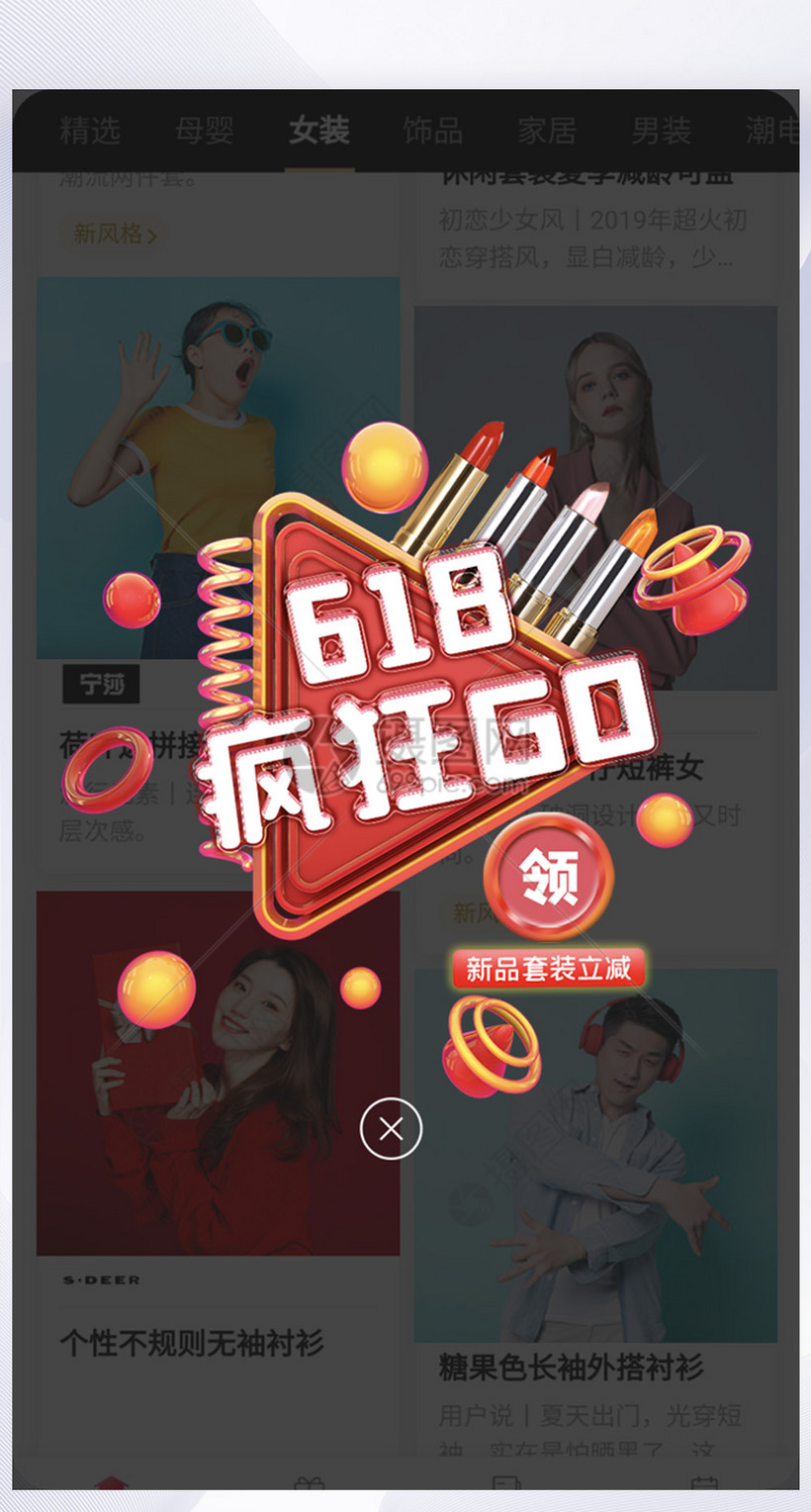Select the 饰品 category tab
This screenshot has width=811, height=1512.
click(x=433, y=132)
